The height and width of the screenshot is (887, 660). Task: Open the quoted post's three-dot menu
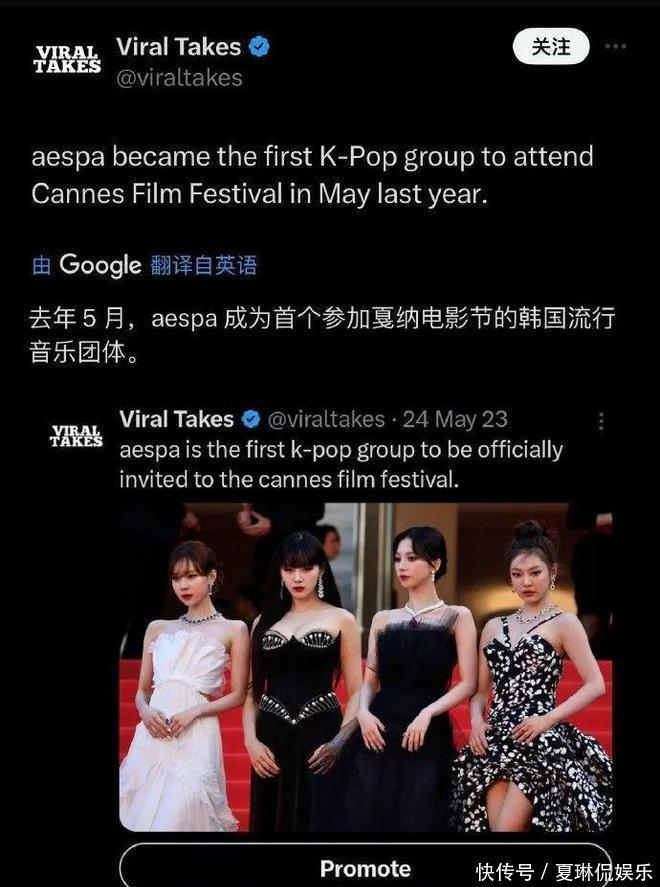pos(601,421)
